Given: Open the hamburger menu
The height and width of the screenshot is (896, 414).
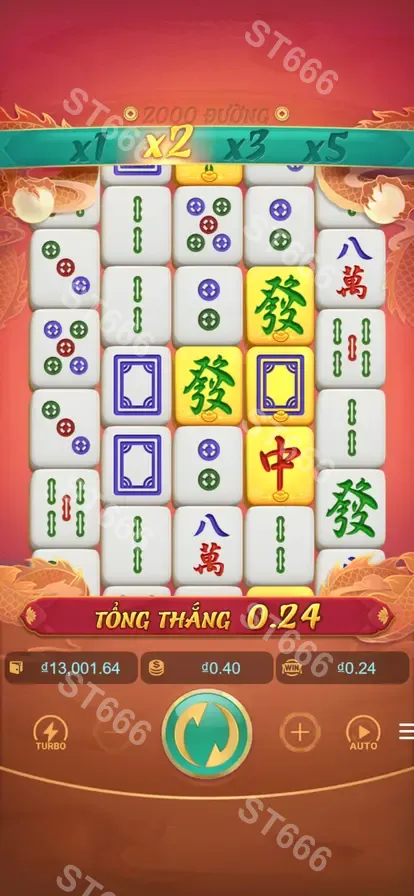Looking at the screenshot, I should click(406, 731).
